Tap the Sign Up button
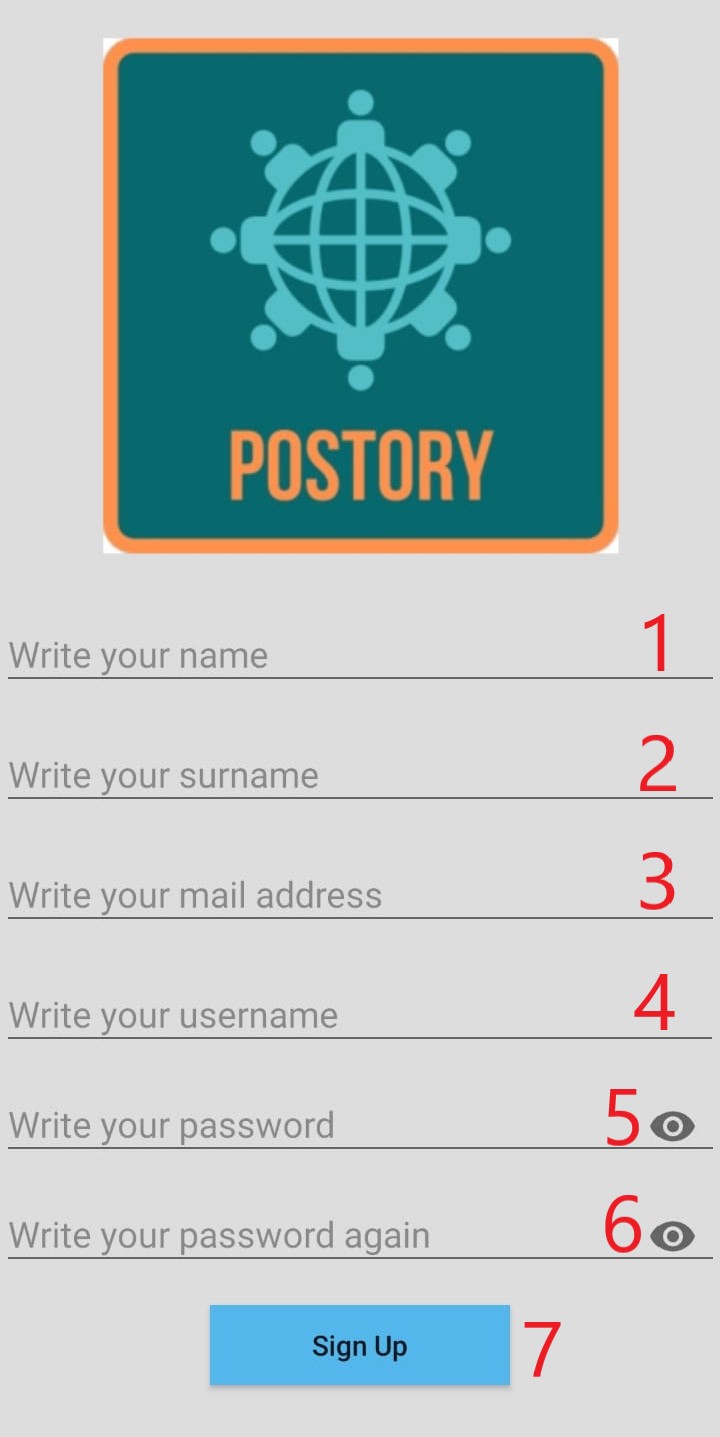The height and width of the screenshot is (1437, 720). [x=360, y=1345]
